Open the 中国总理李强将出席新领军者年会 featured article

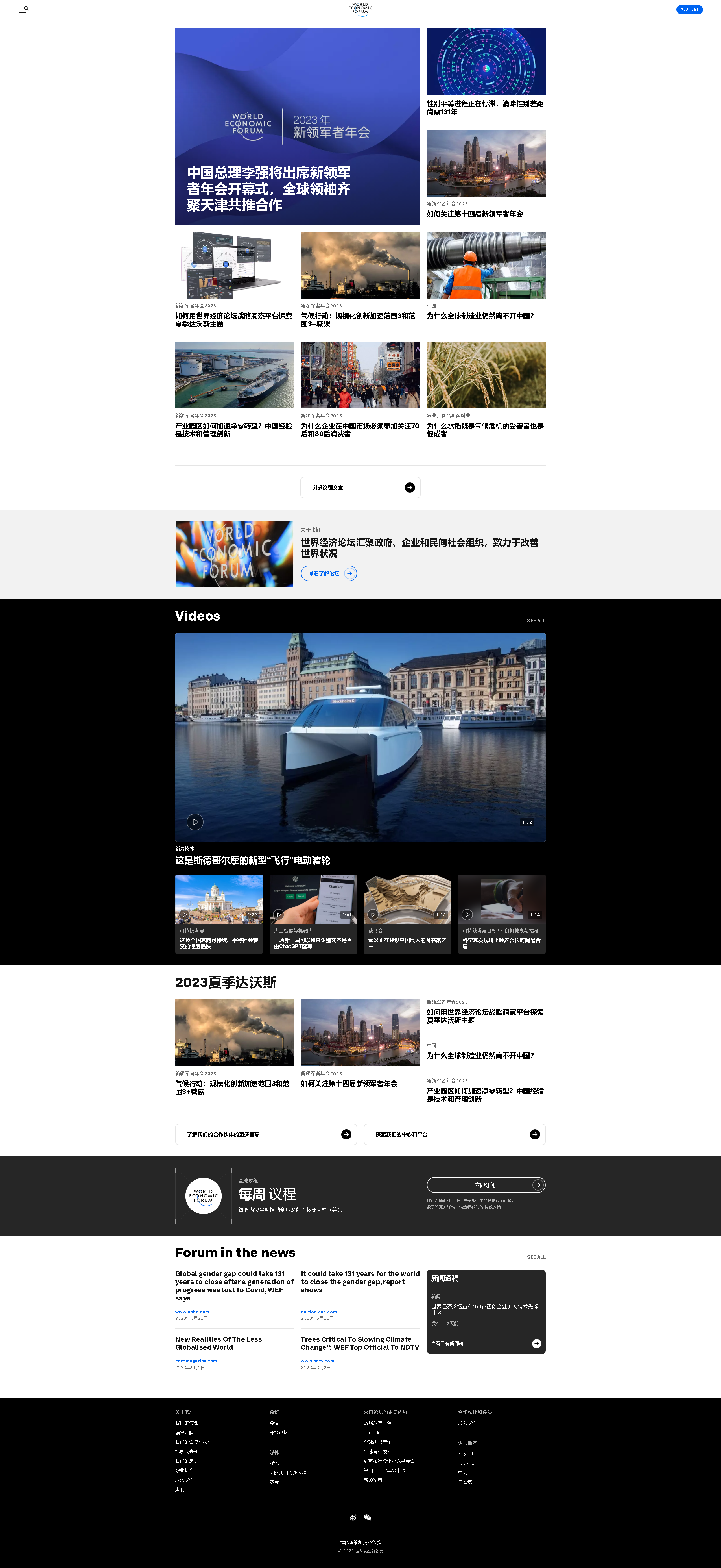[268, 188]
